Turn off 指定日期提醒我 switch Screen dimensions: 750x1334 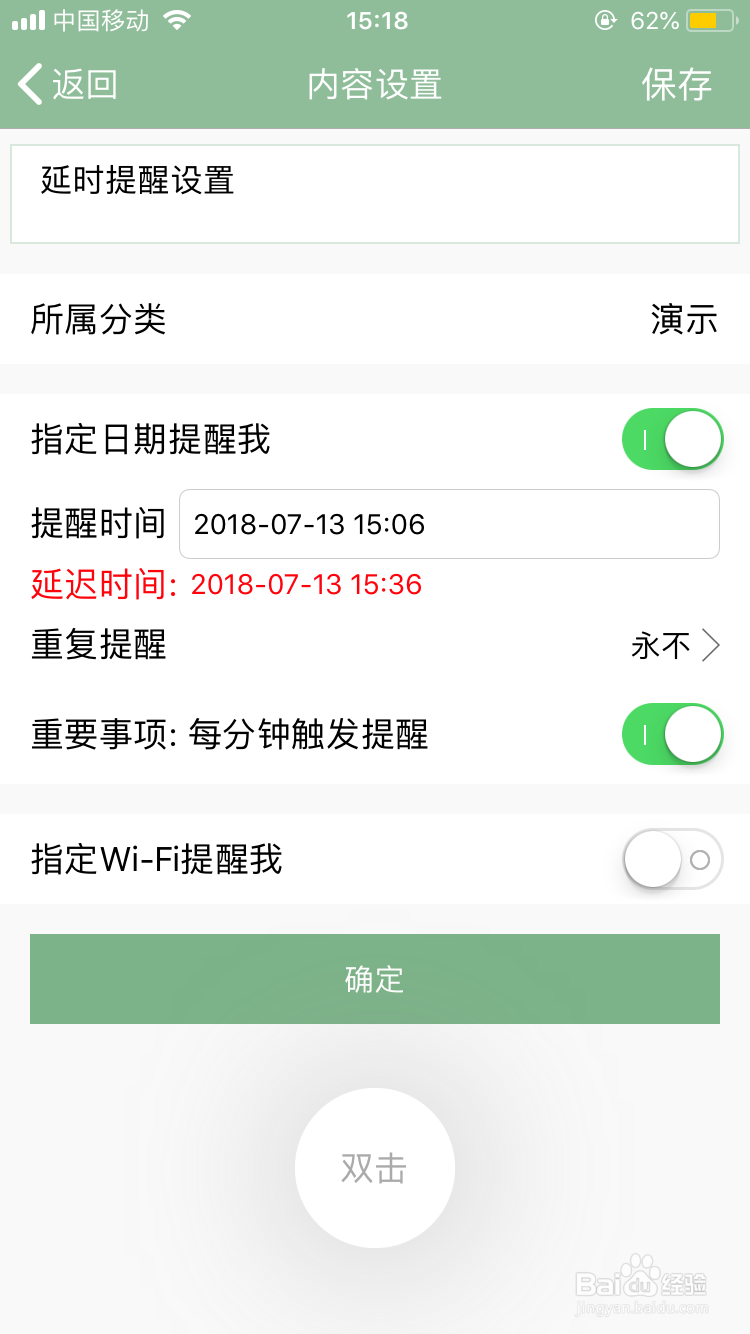pyautogui.click(x=672, y=439)
